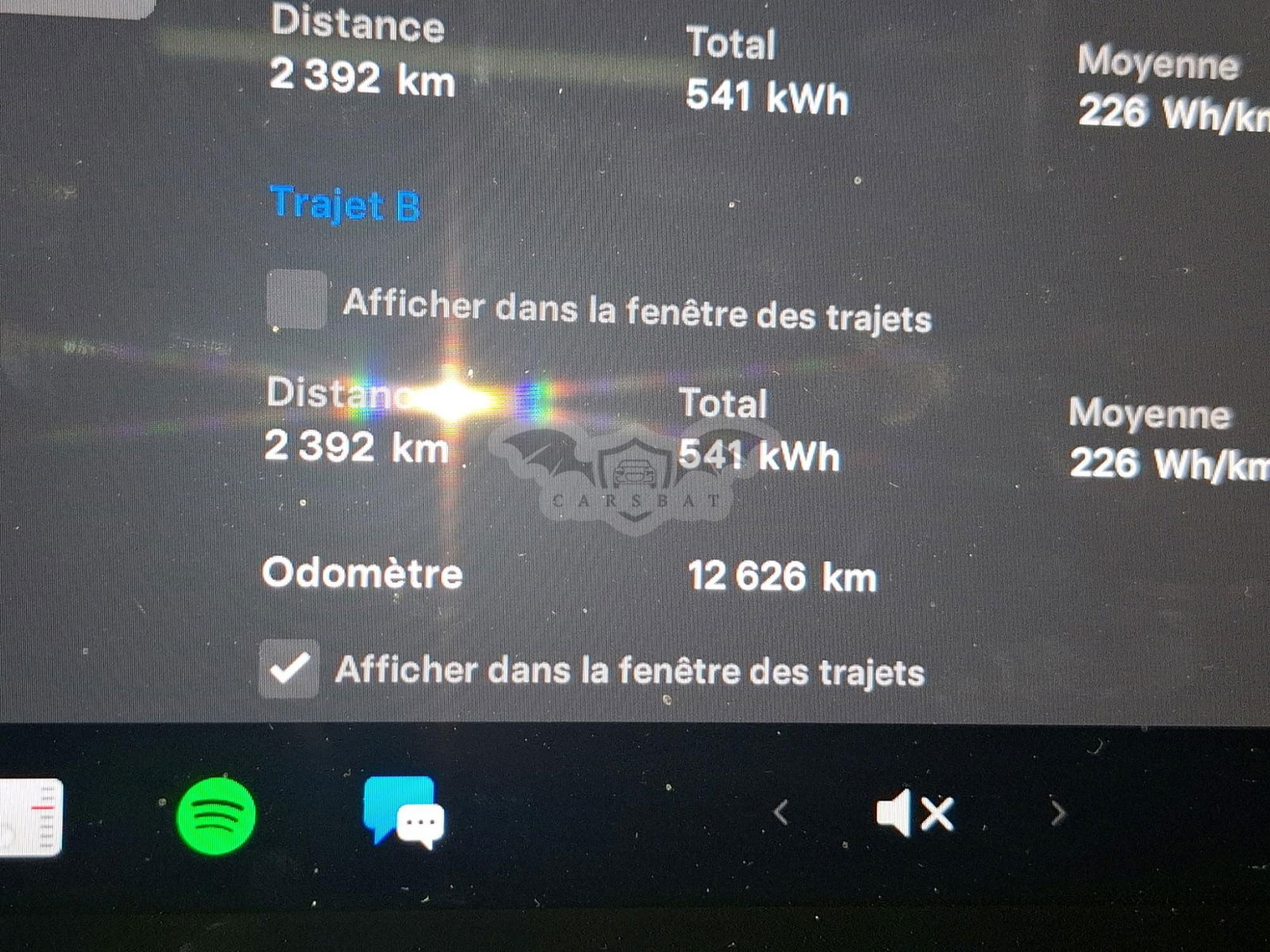The image size is (1270, 952).
Task: Rename the trip via the blue Trajet B label
Action: click(344, 204)
